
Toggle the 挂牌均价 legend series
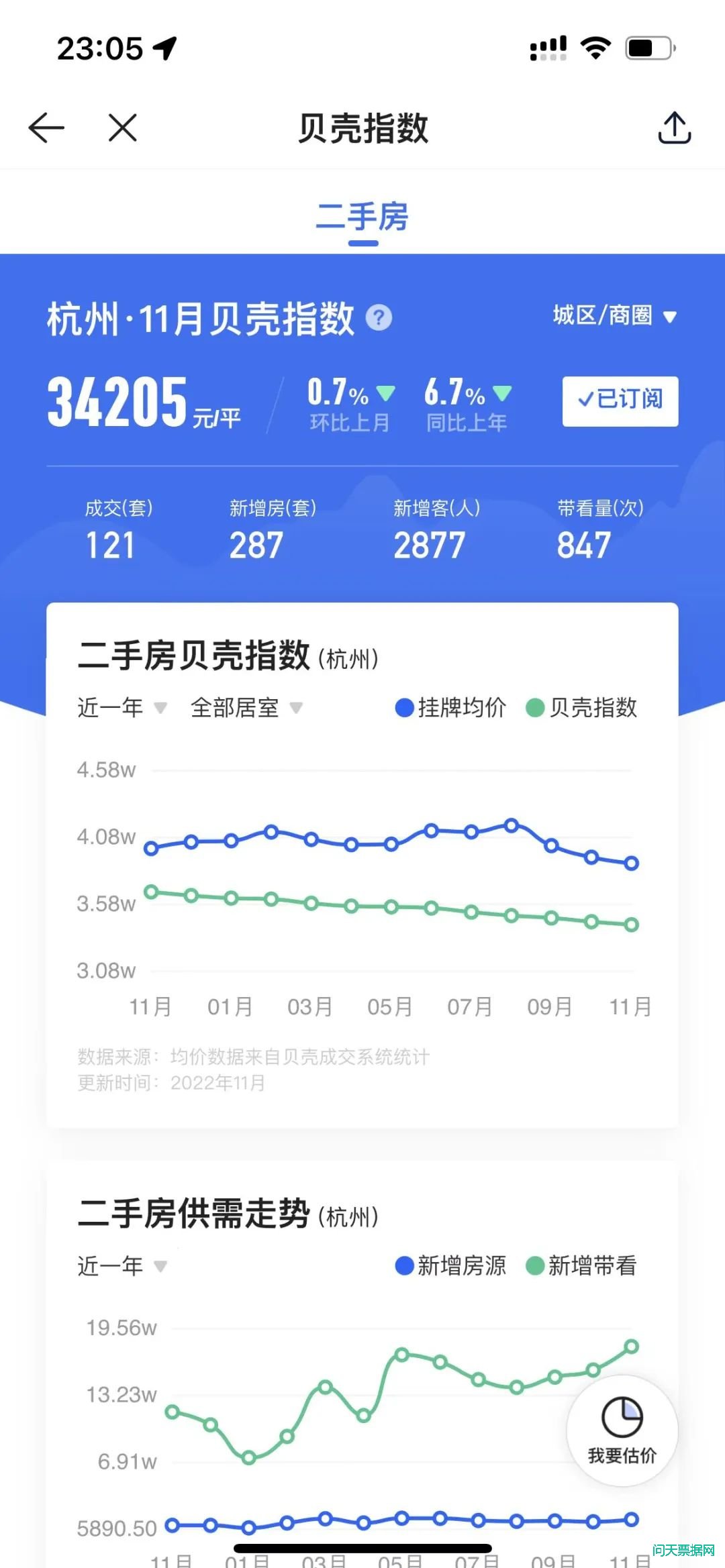pos(450,707)
